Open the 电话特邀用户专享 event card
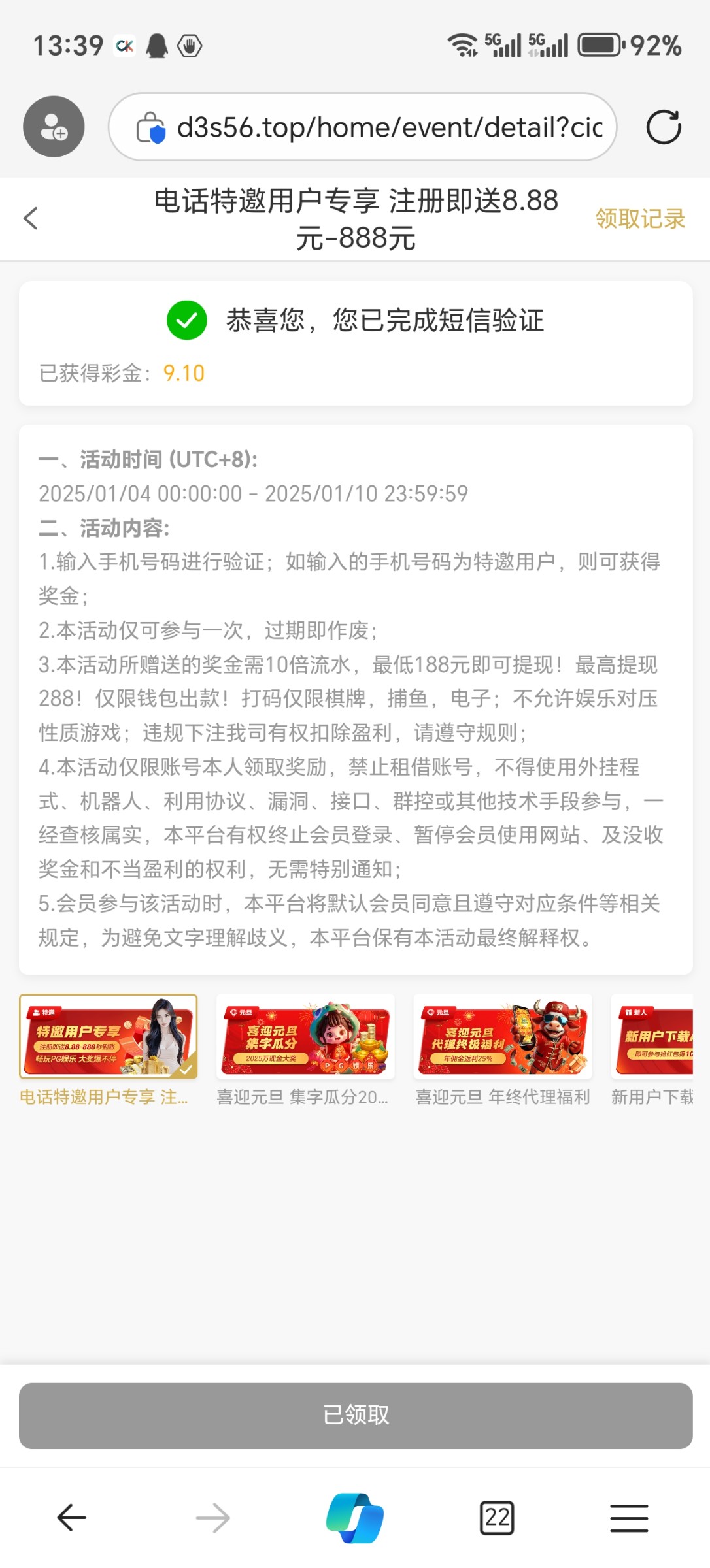 tap(108, 1050)
